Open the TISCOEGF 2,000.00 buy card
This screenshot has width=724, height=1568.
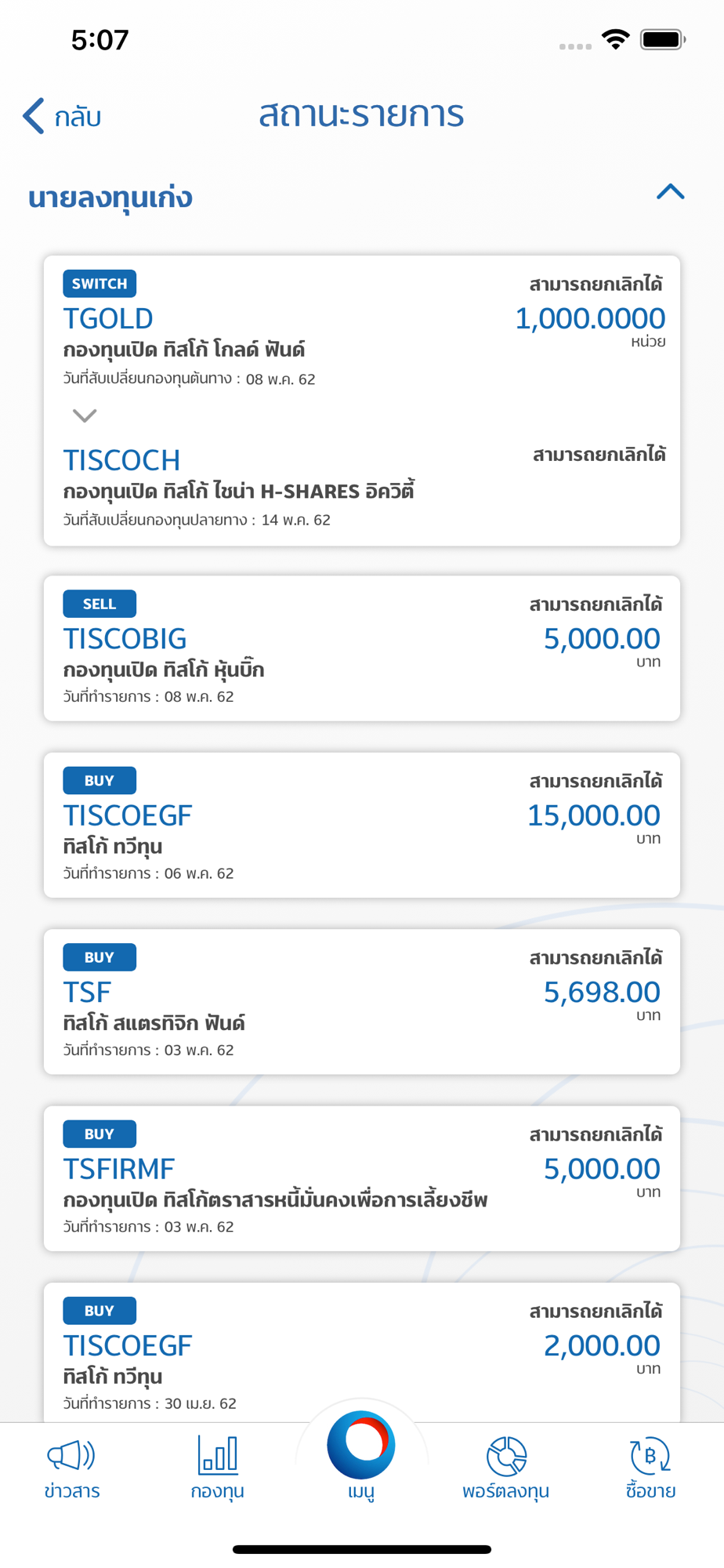pos(362,1352)
